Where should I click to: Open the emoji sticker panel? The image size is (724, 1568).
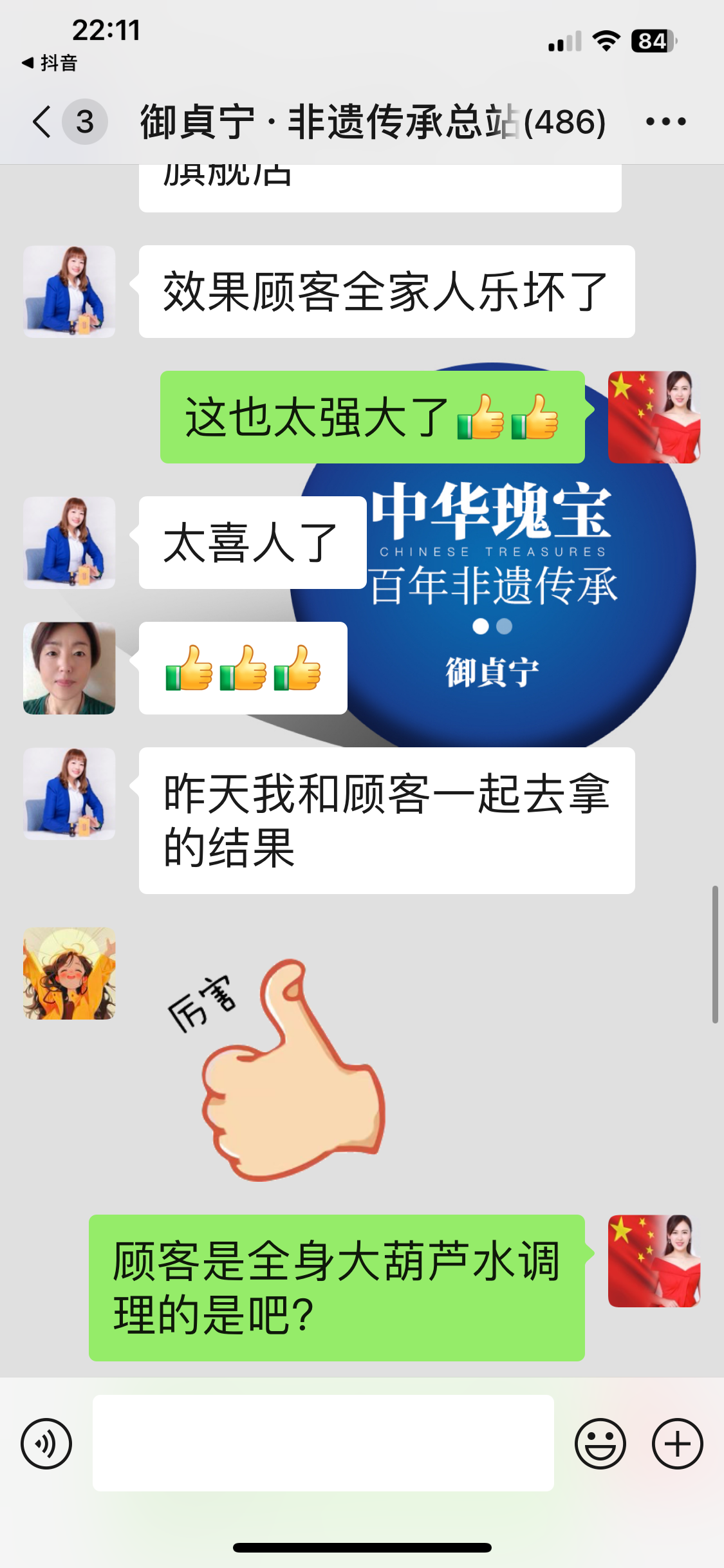[600, 1444]
